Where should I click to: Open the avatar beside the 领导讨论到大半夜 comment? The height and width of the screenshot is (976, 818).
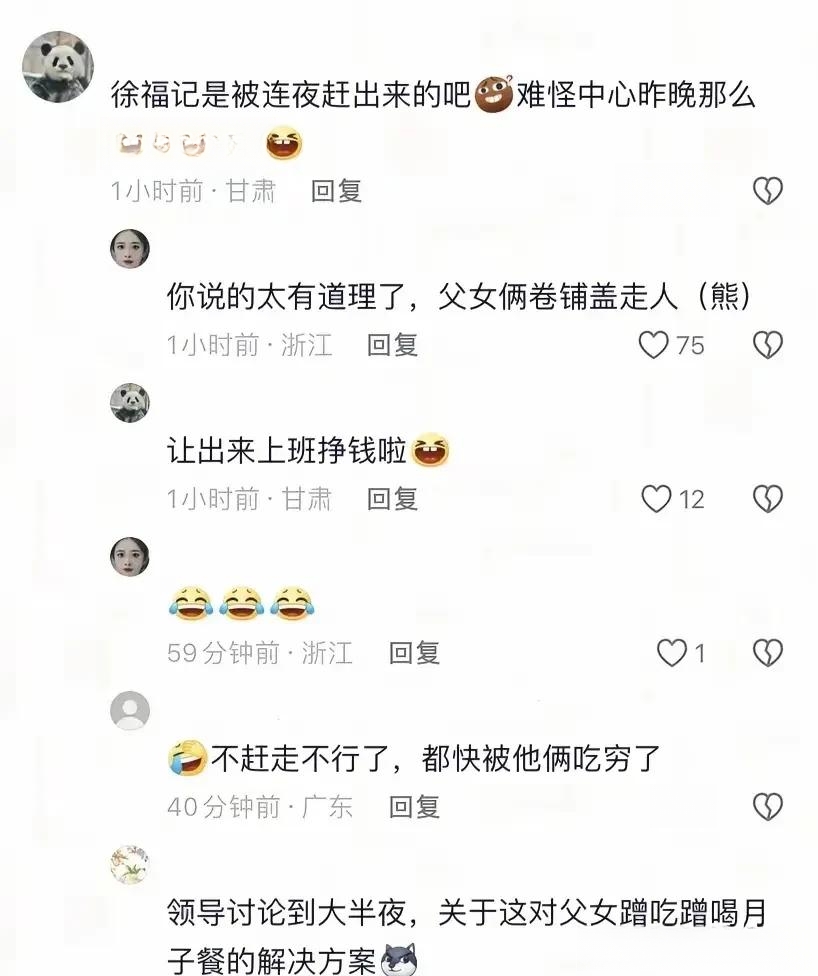click(x=130, y=865)
